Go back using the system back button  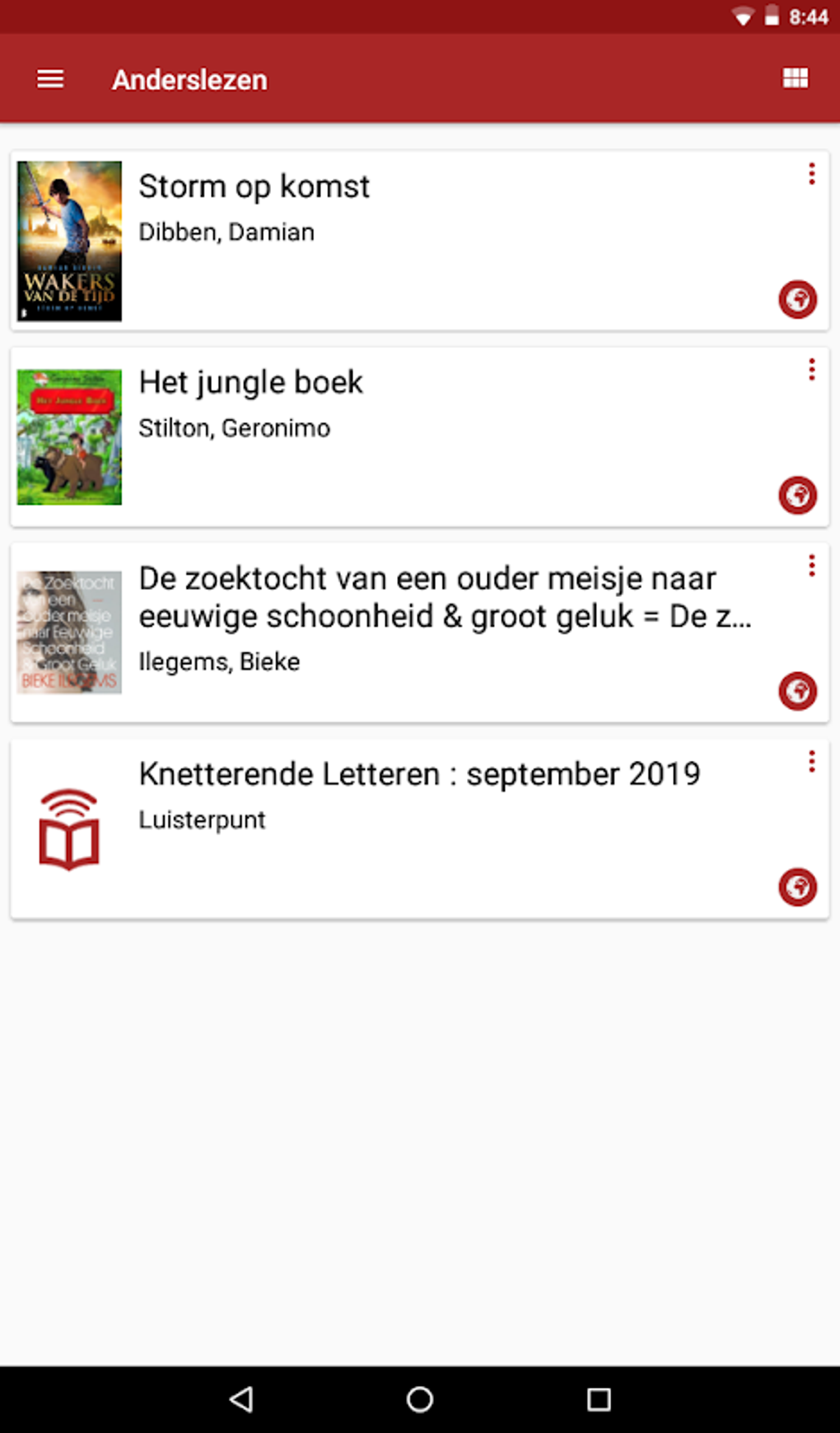point(241,1399)
